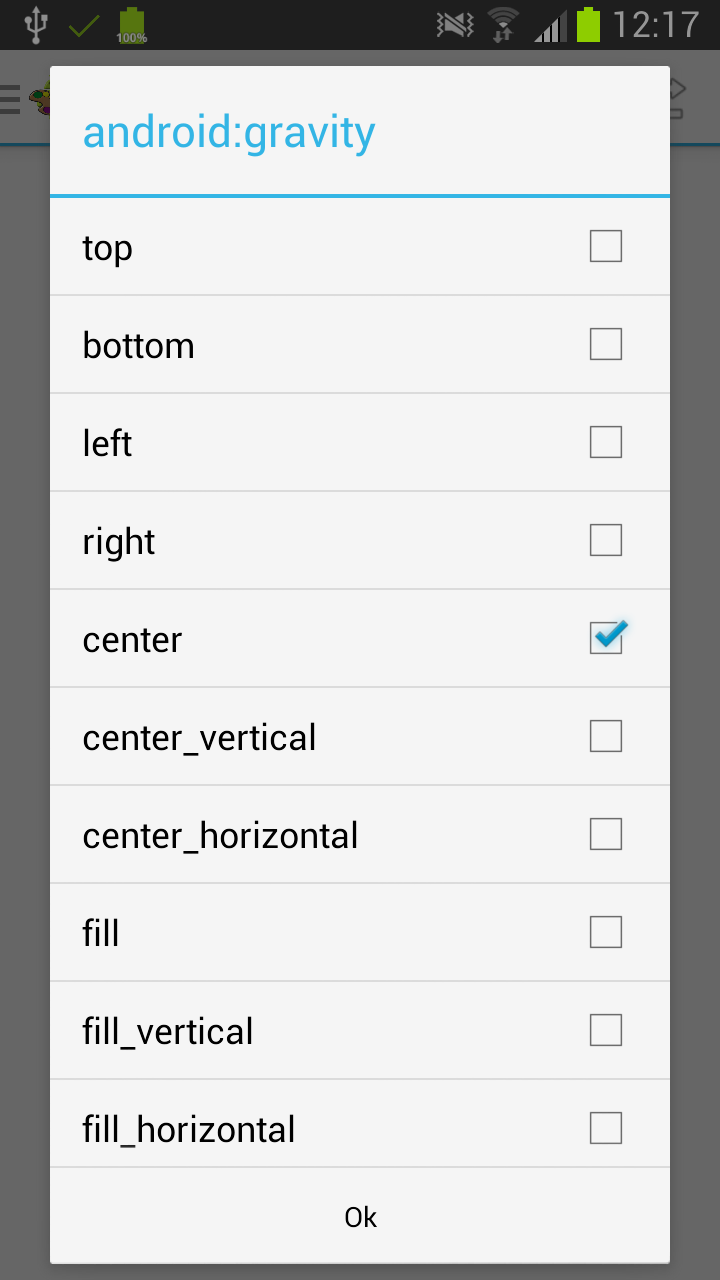Image resolution: width=720 pixels, height=1280 pixels.
Task: Uncheck the center checkbox
Action: point(607,637)
